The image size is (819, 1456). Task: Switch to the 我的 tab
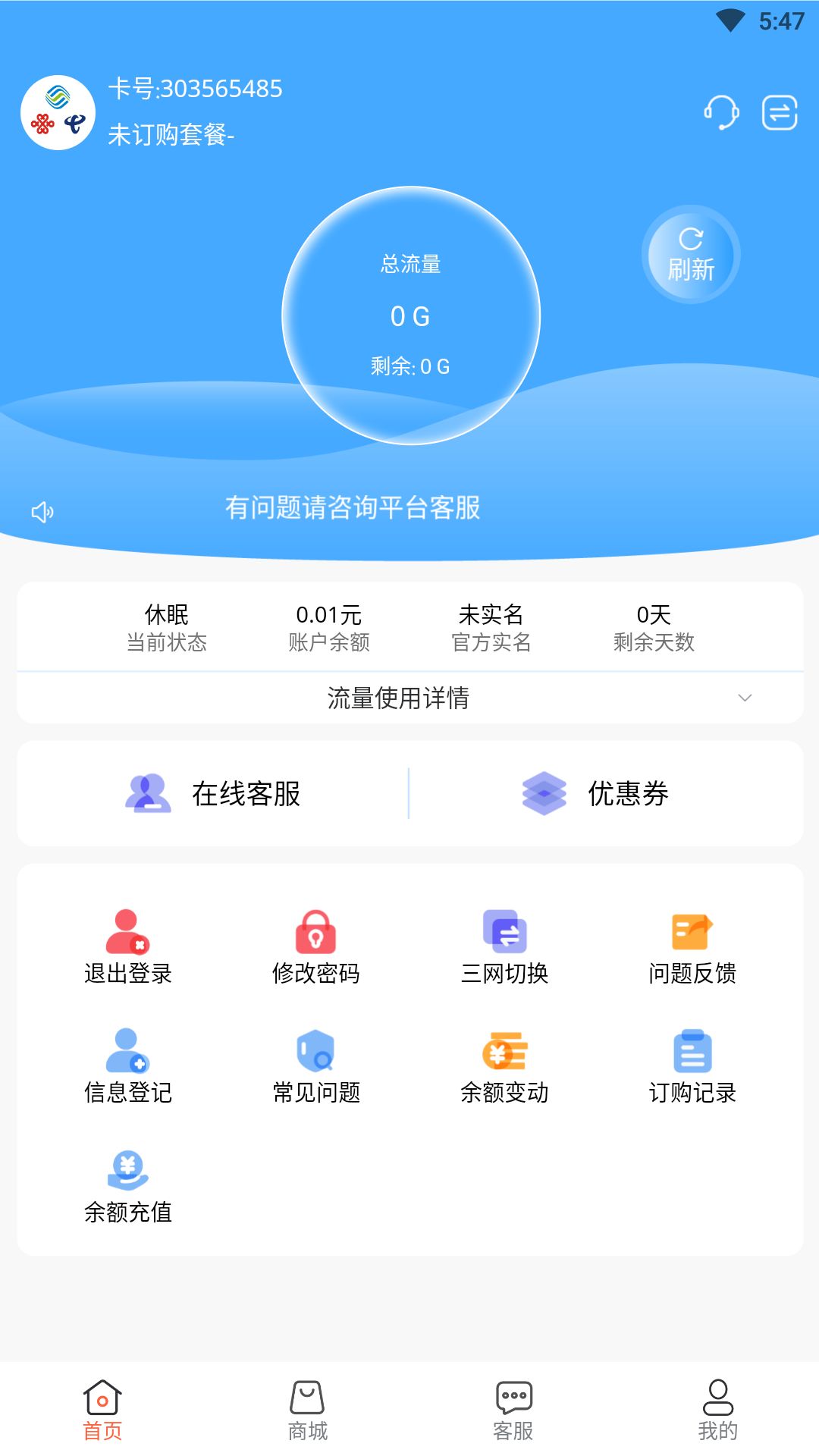(x=717, y=1410)
